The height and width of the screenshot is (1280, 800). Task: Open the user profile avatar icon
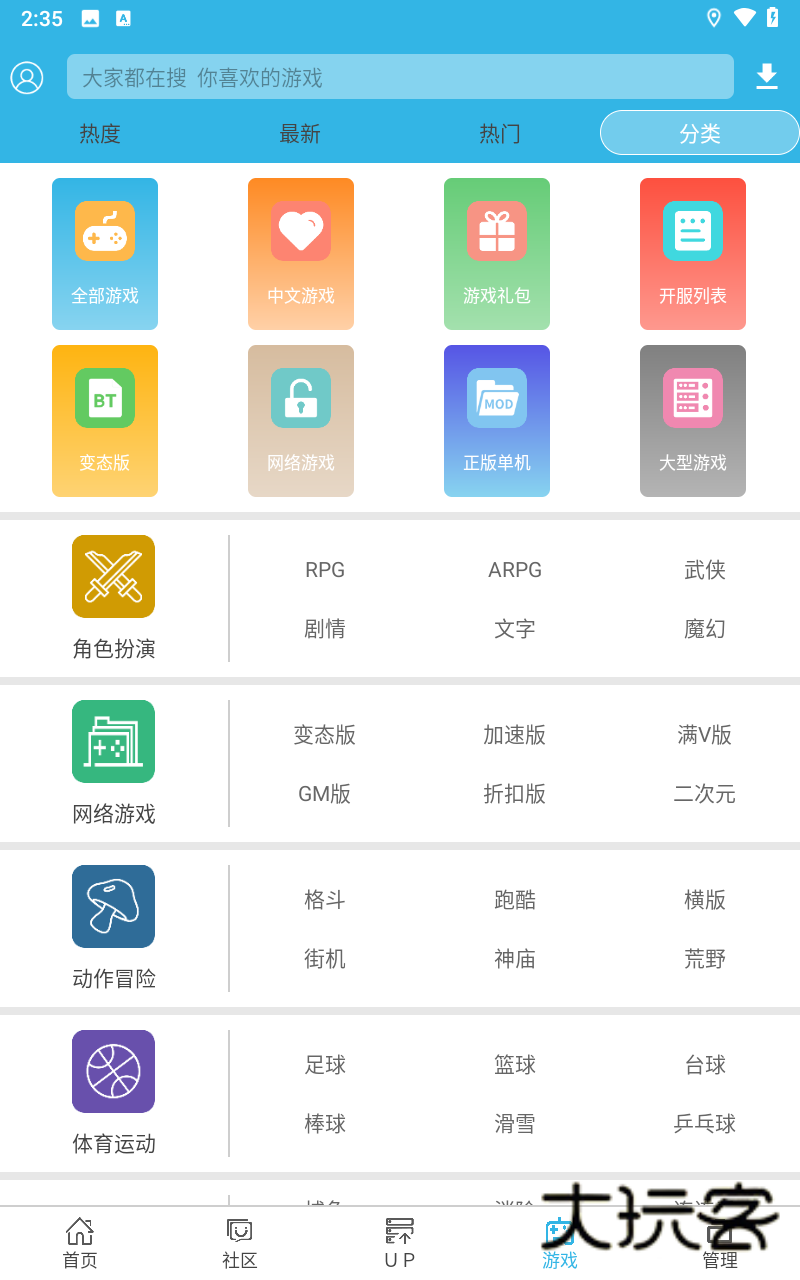(27, 77)
